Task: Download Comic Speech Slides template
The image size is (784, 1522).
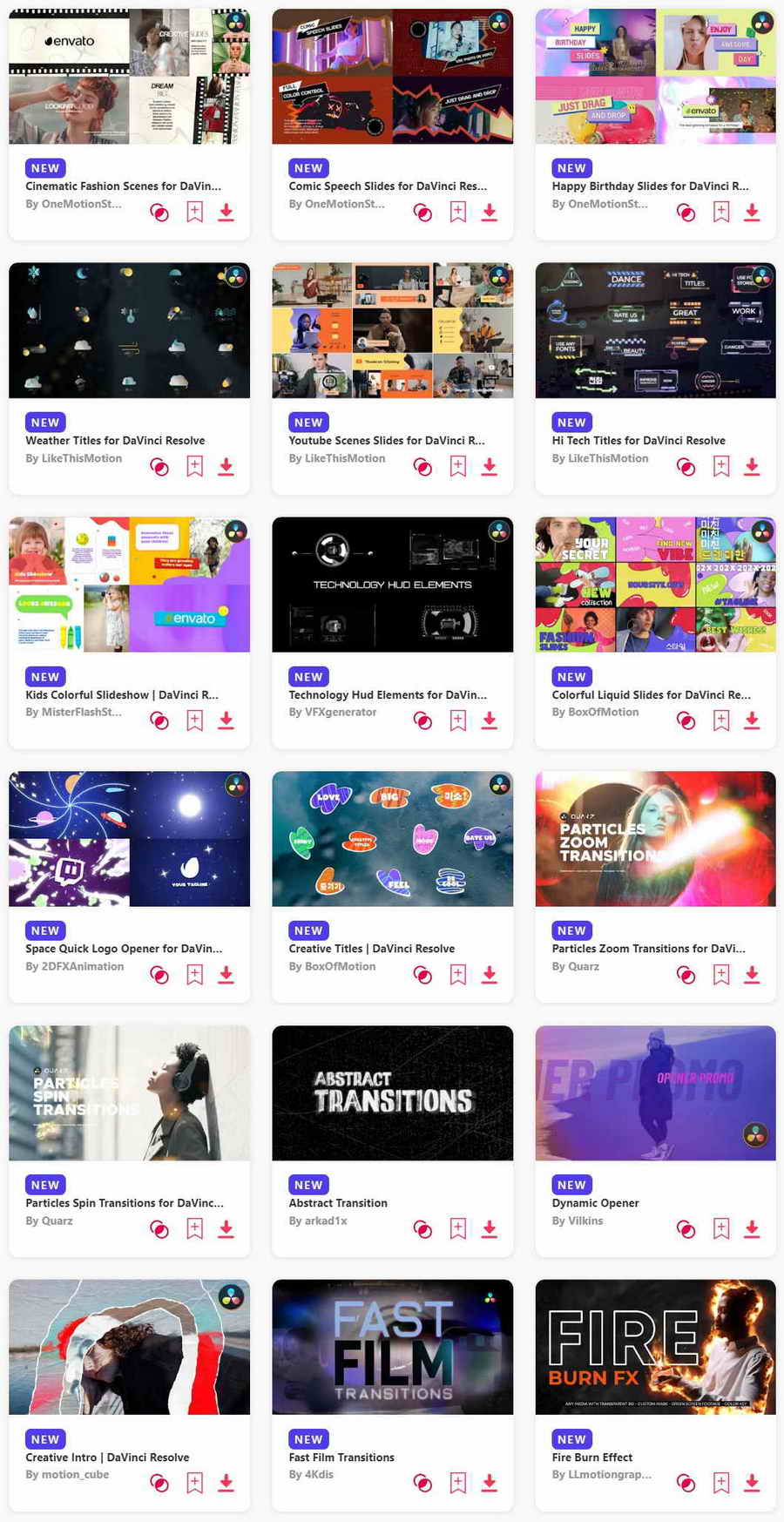Action: click(x=490, y=212)
